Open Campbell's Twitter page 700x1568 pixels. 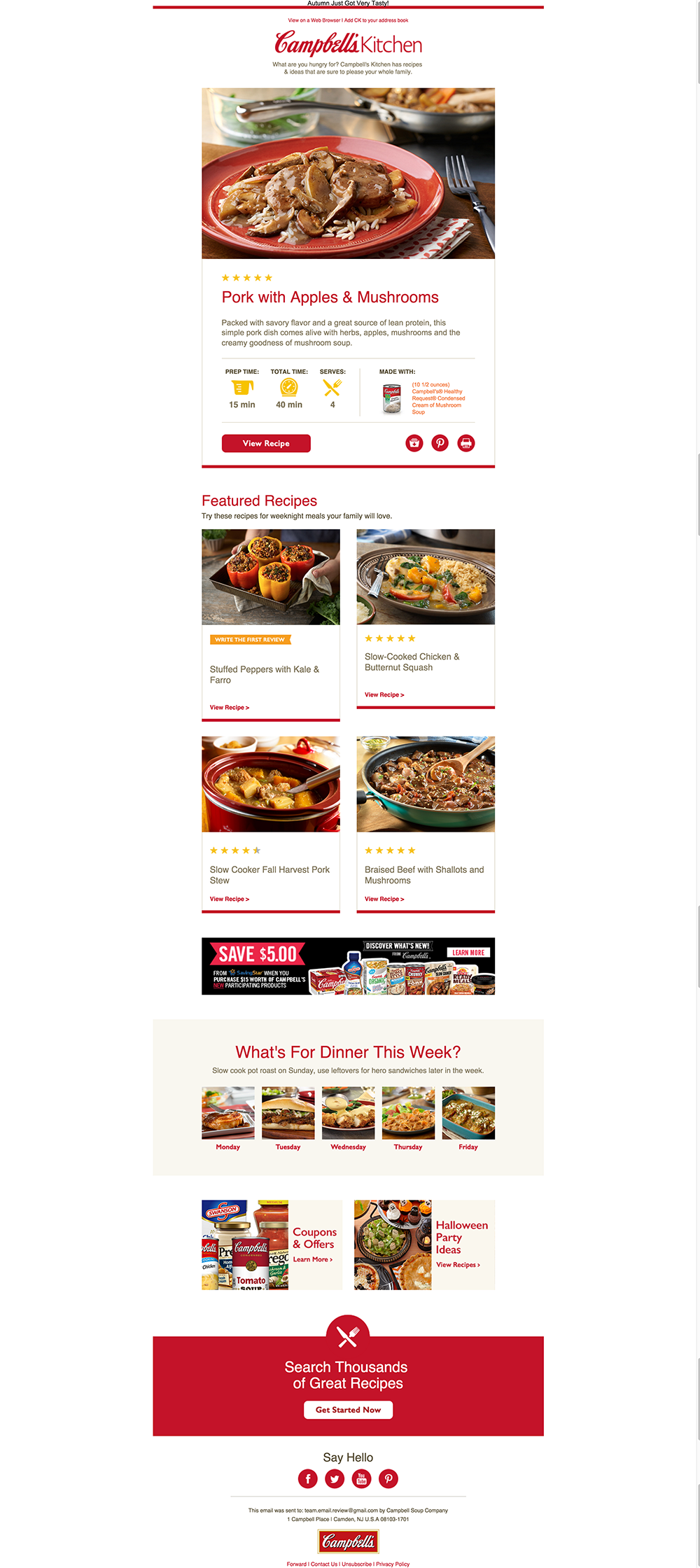click(335, 1478)
